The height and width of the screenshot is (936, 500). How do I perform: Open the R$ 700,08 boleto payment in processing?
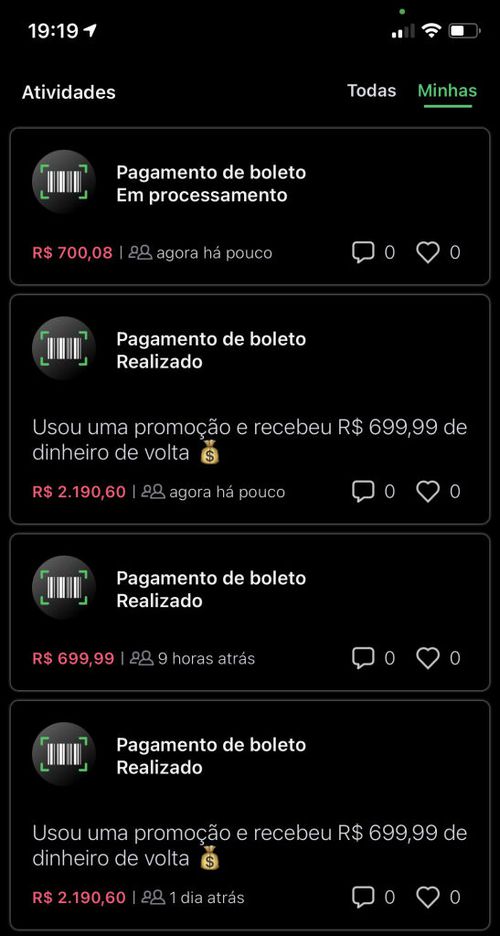250,207
